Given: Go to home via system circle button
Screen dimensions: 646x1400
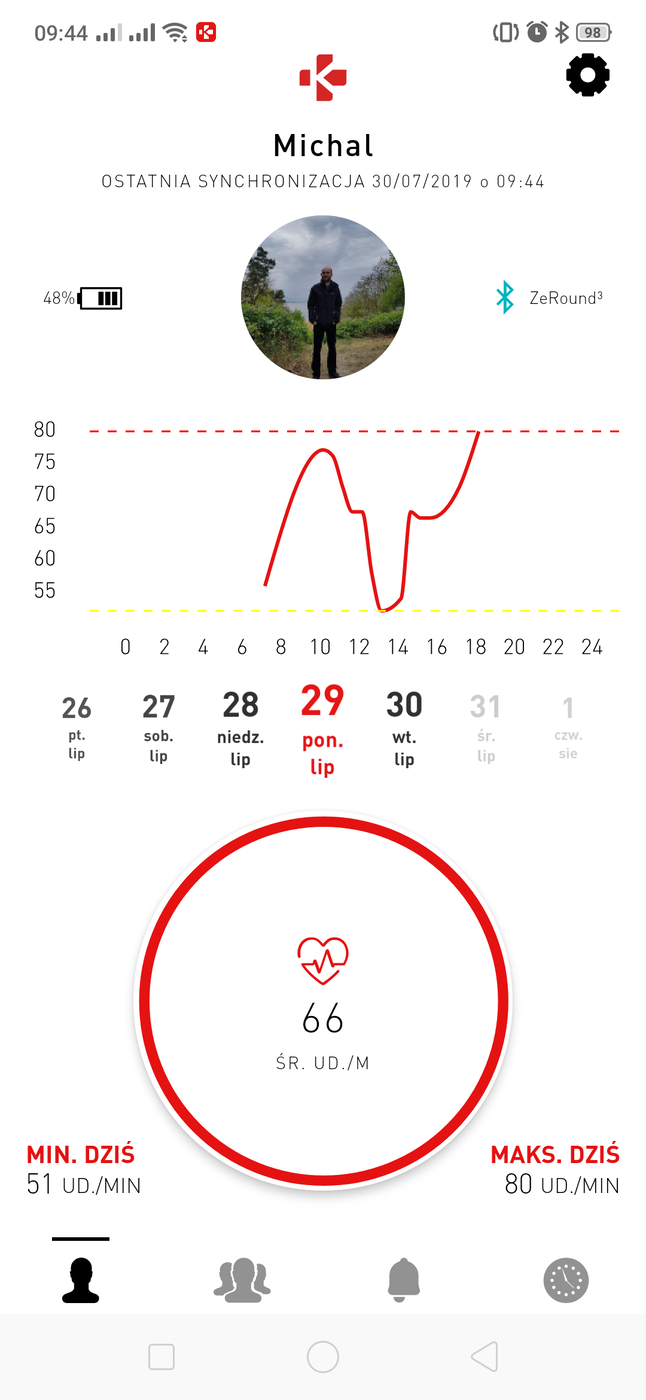Looking at the screenshot, I should click(323, 1356).
